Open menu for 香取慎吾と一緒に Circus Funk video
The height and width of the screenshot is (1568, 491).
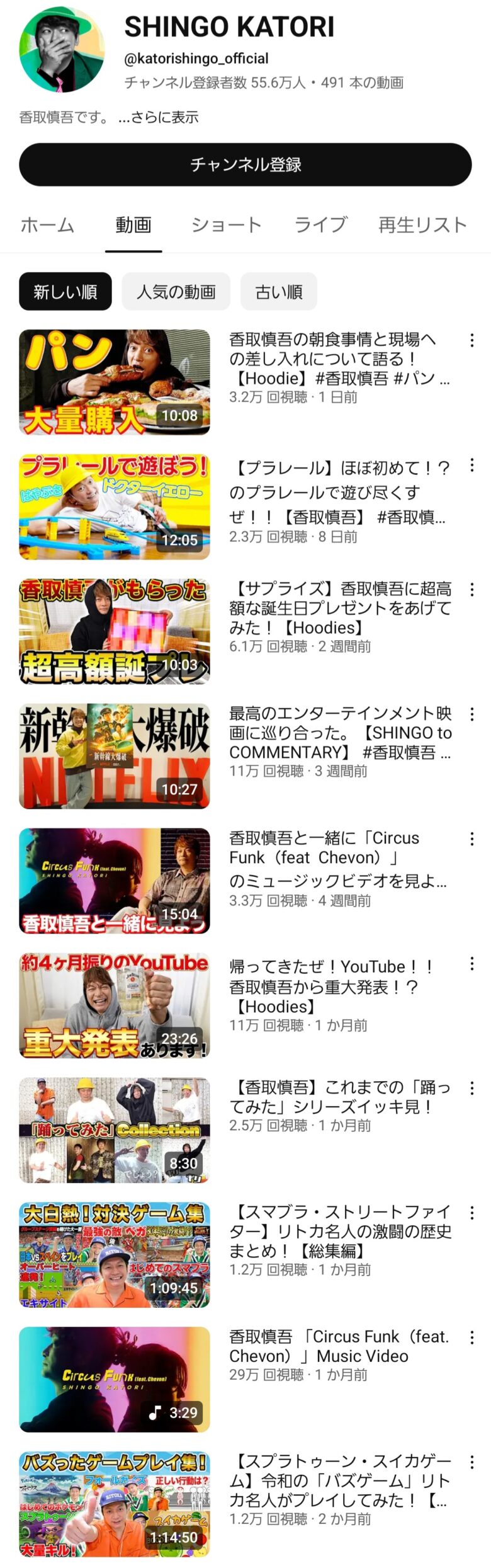472,838
